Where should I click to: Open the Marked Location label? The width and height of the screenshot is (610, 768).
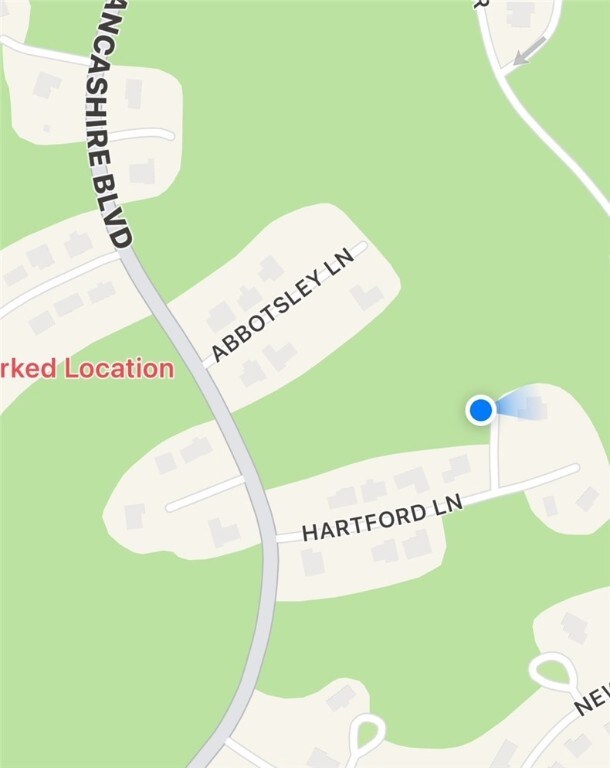pos(88,368)
